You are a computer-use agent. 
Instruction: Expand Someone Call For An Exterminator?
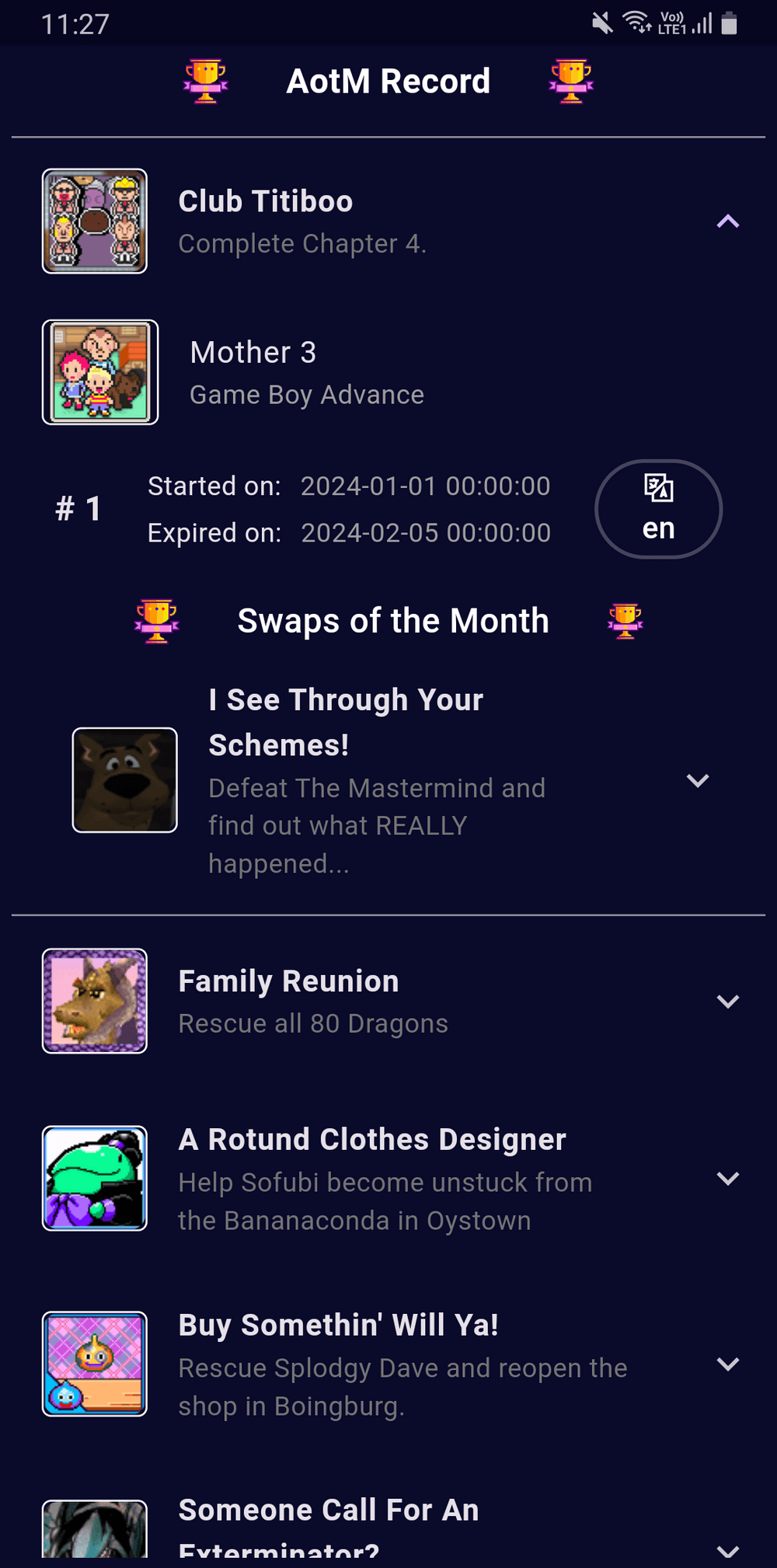pos(727,1549)
